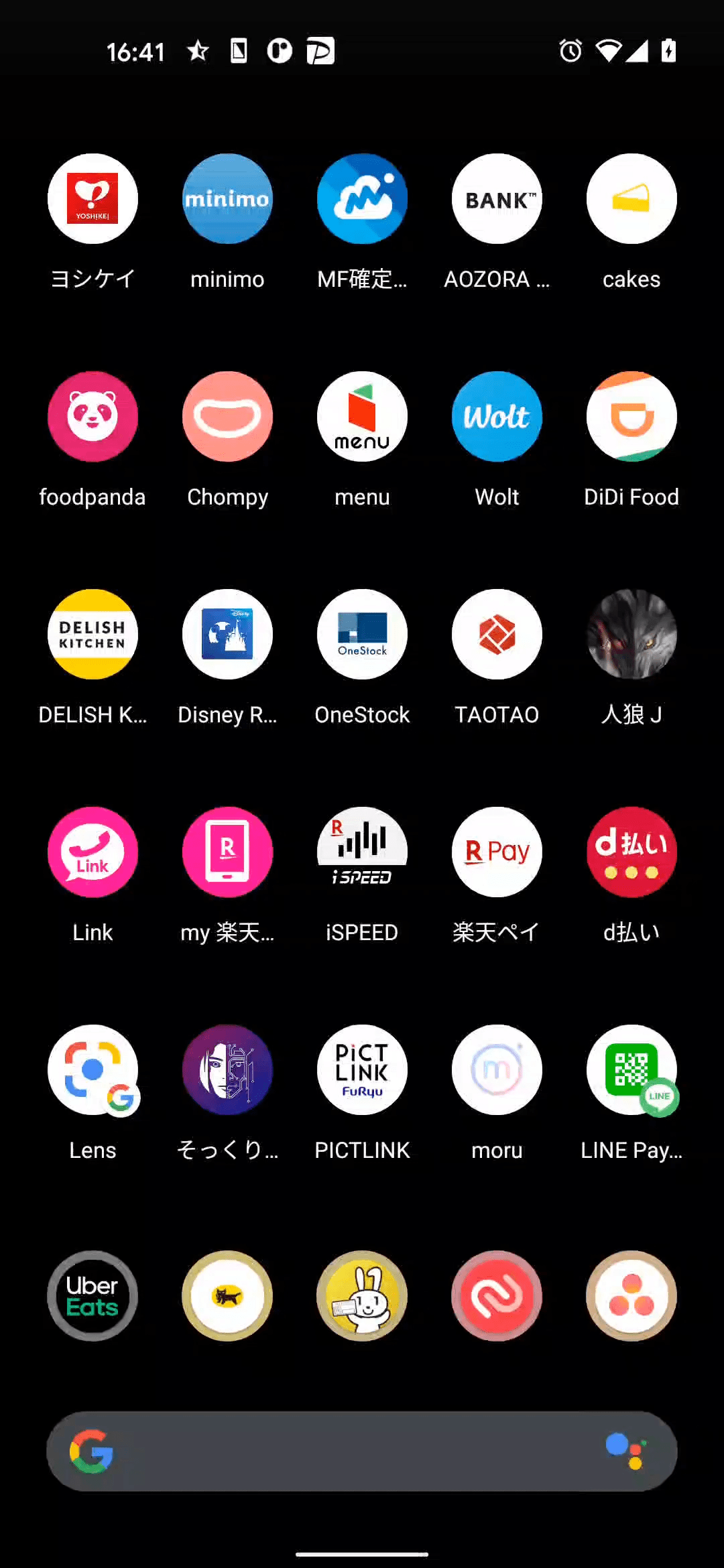Launch the Disney Resort app
Screen dimensions: 724x1568
(x=227, y=635)
